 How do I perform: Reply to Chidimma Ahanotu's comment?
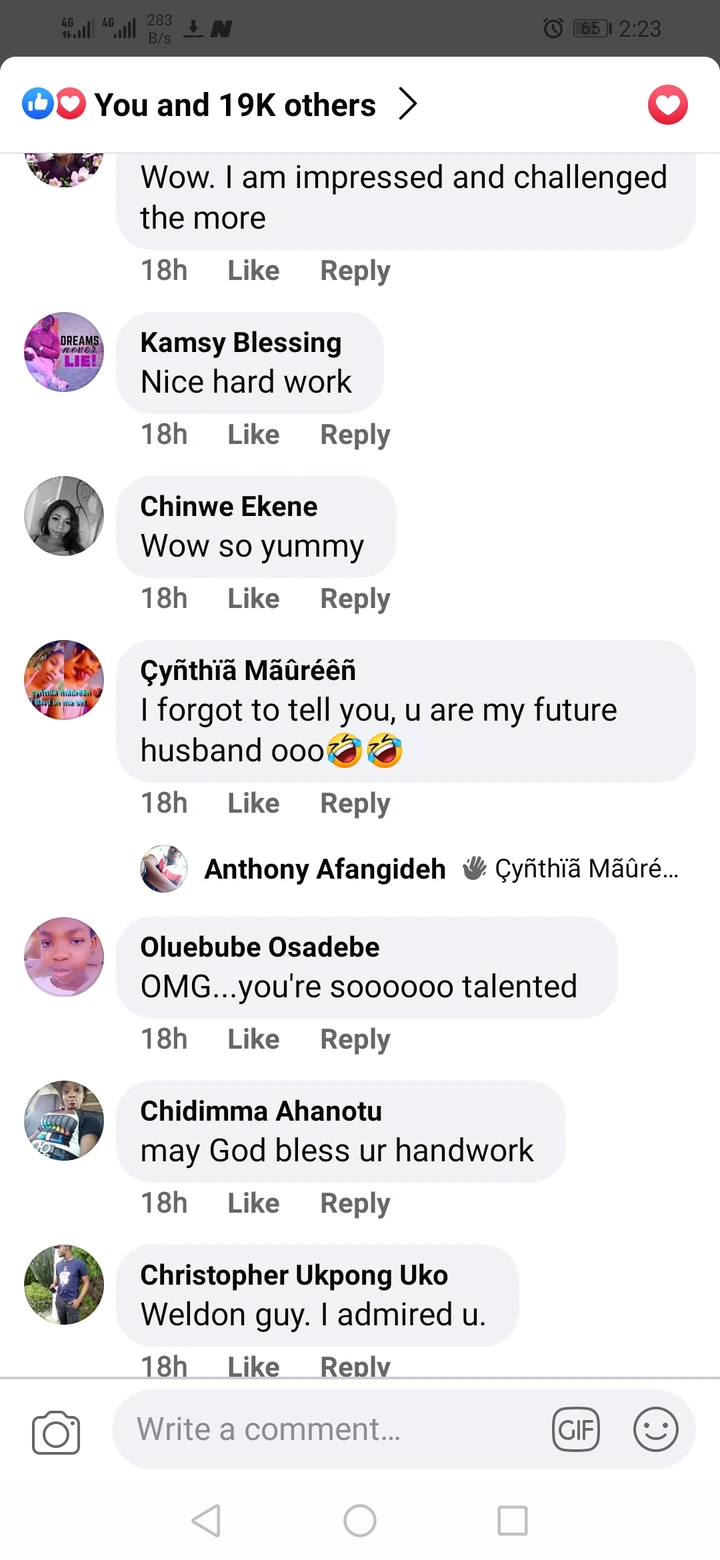tap(354, 1203)
